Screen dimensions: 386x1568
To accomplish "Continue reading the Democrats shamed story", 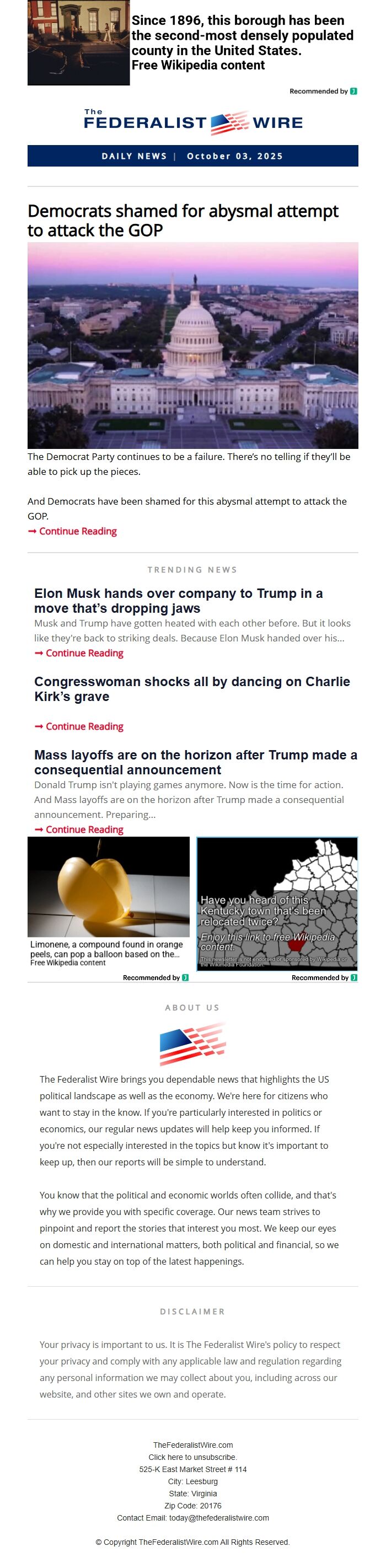I will point(77,531).
